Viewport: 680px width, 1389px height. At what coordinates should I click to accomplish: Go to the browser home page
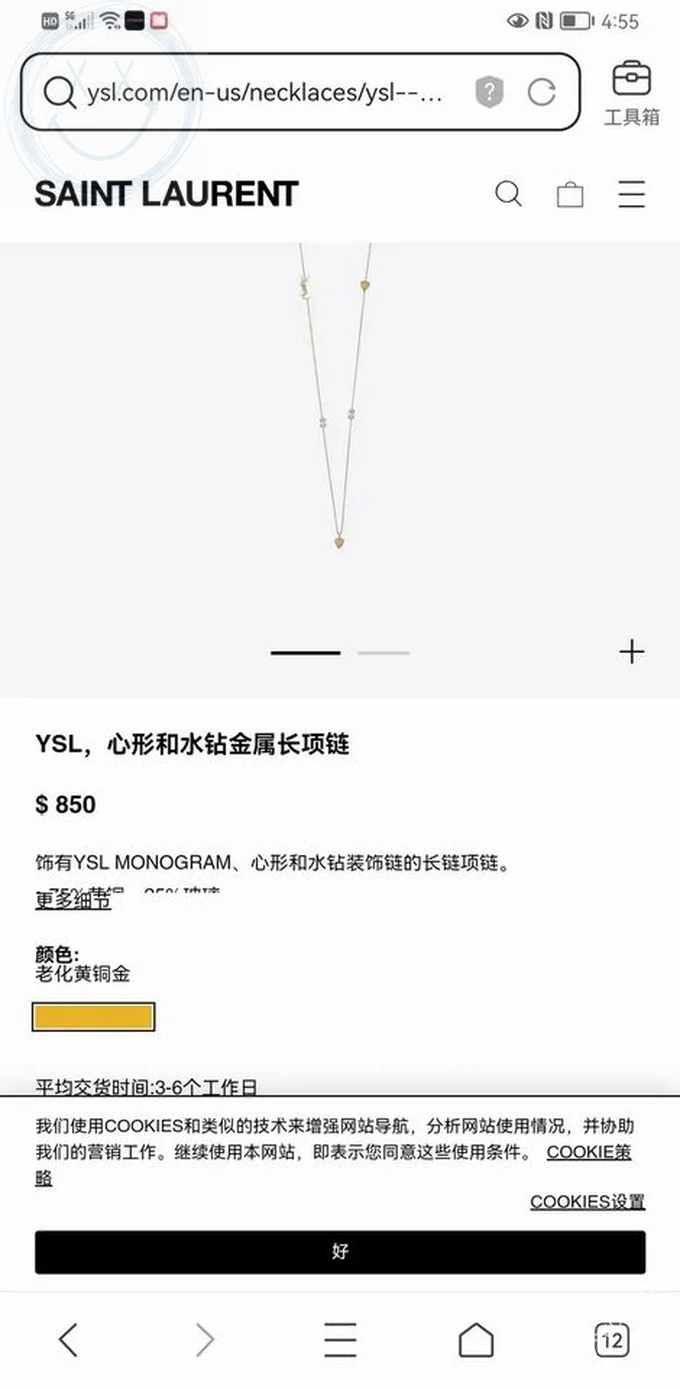point(476,1339)
